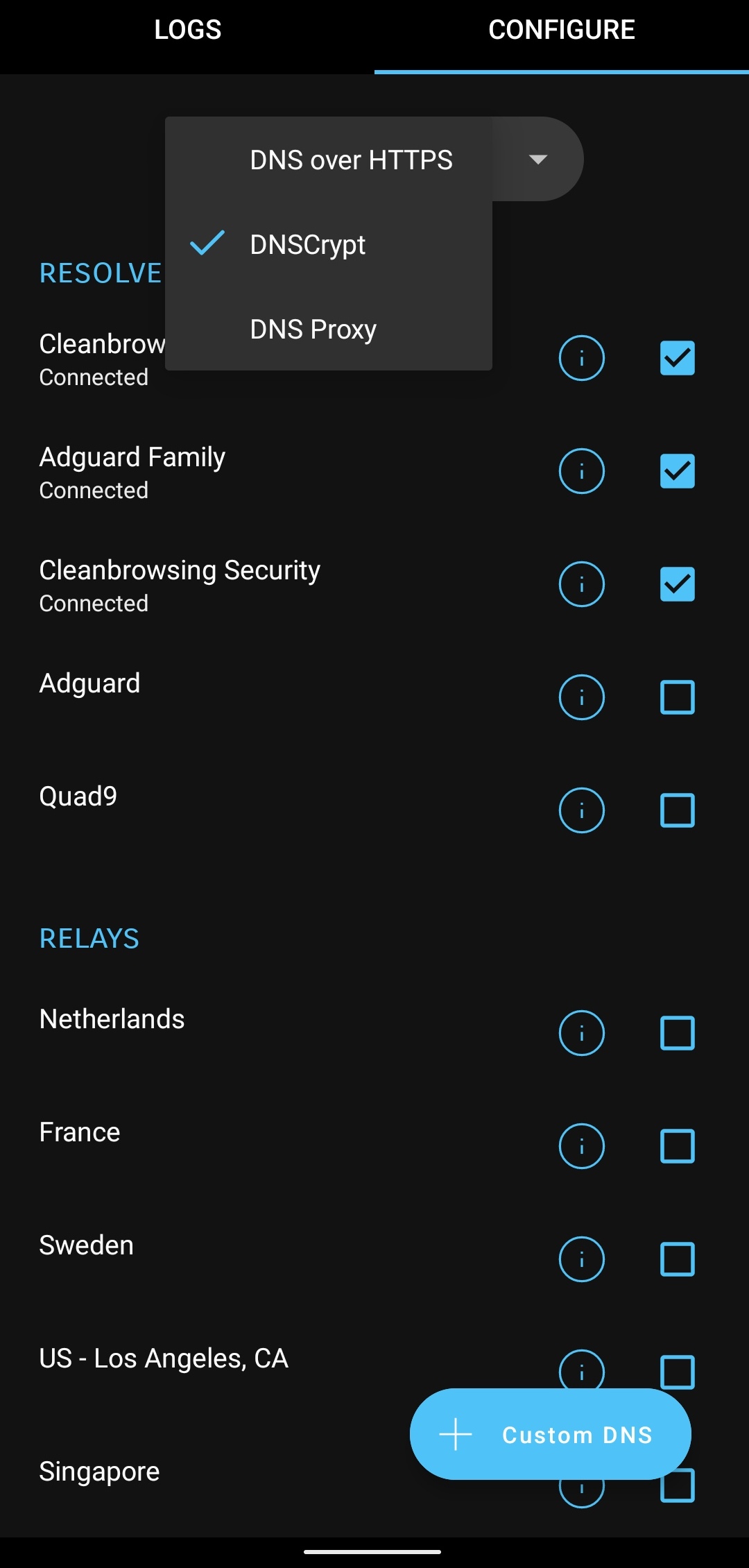749x1568 pixels.
Task: Enable the Quad9 resolver checkbox
Action: coord(677,810)
